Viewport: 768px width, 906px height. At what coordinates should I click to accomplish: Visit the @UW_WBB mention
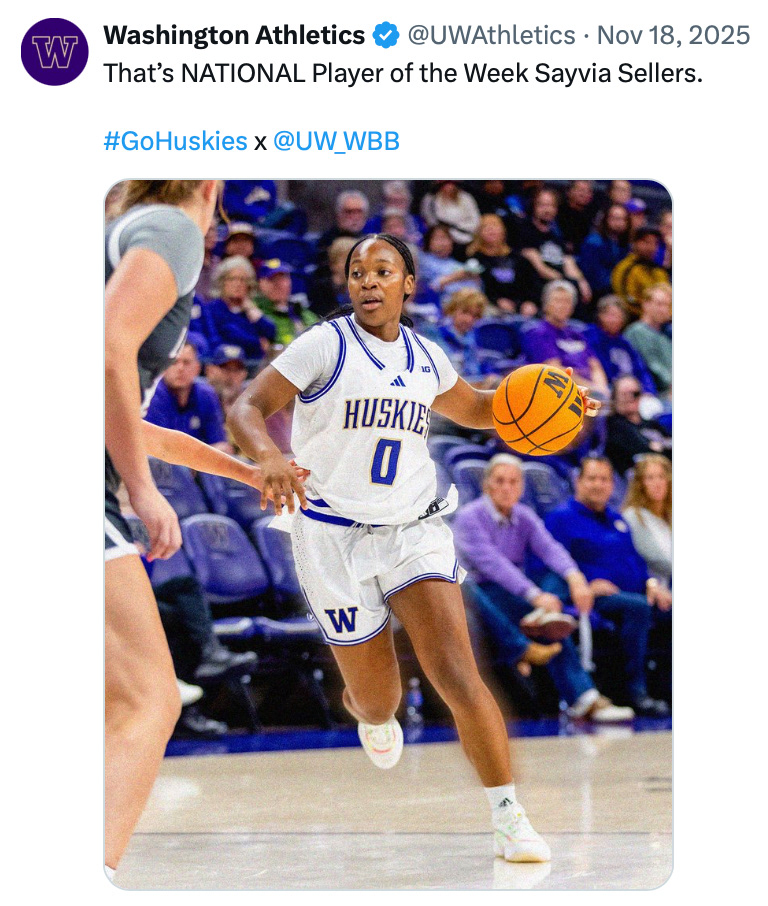pyautogui.click(x=336, y=141)
